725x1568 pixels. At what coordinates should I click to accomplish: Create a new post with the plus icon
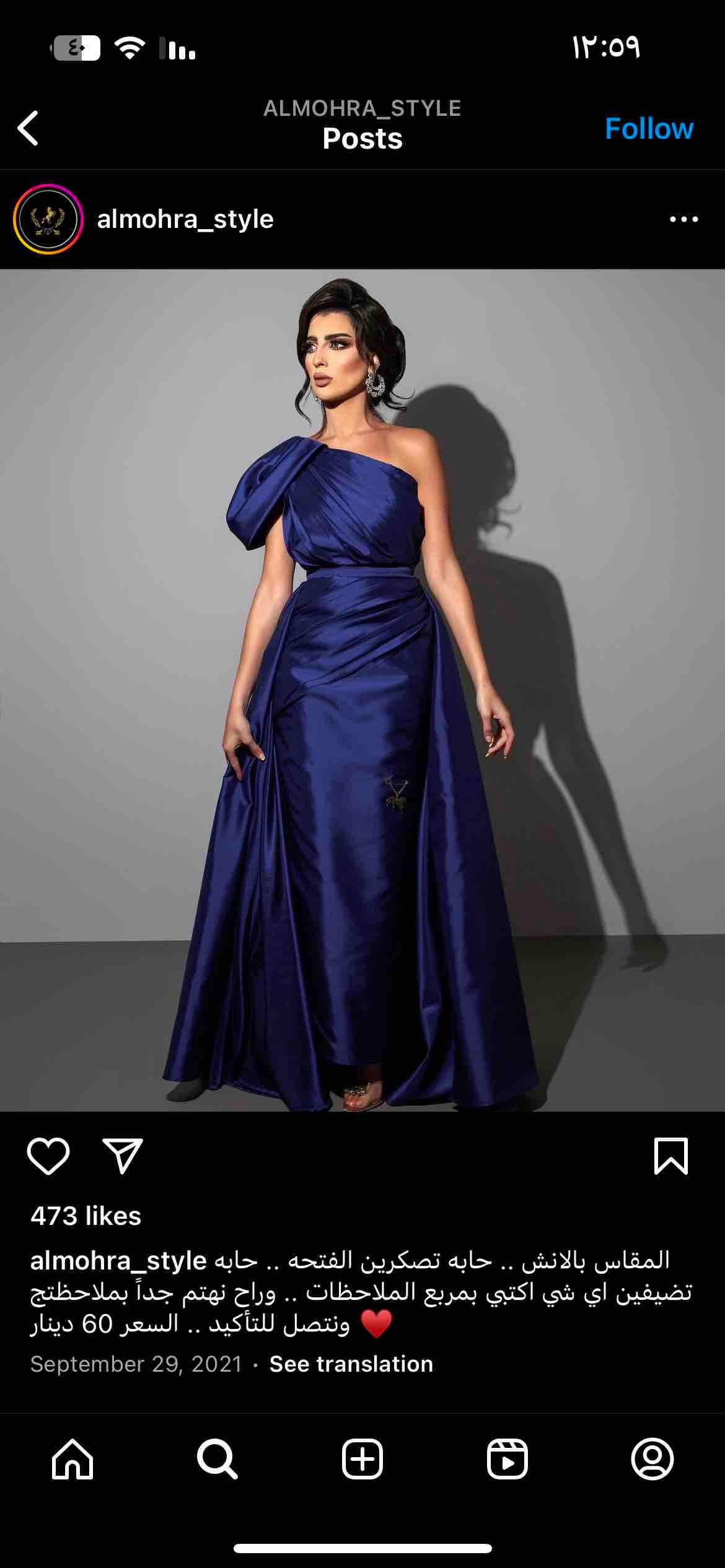tap(362, 1459)
